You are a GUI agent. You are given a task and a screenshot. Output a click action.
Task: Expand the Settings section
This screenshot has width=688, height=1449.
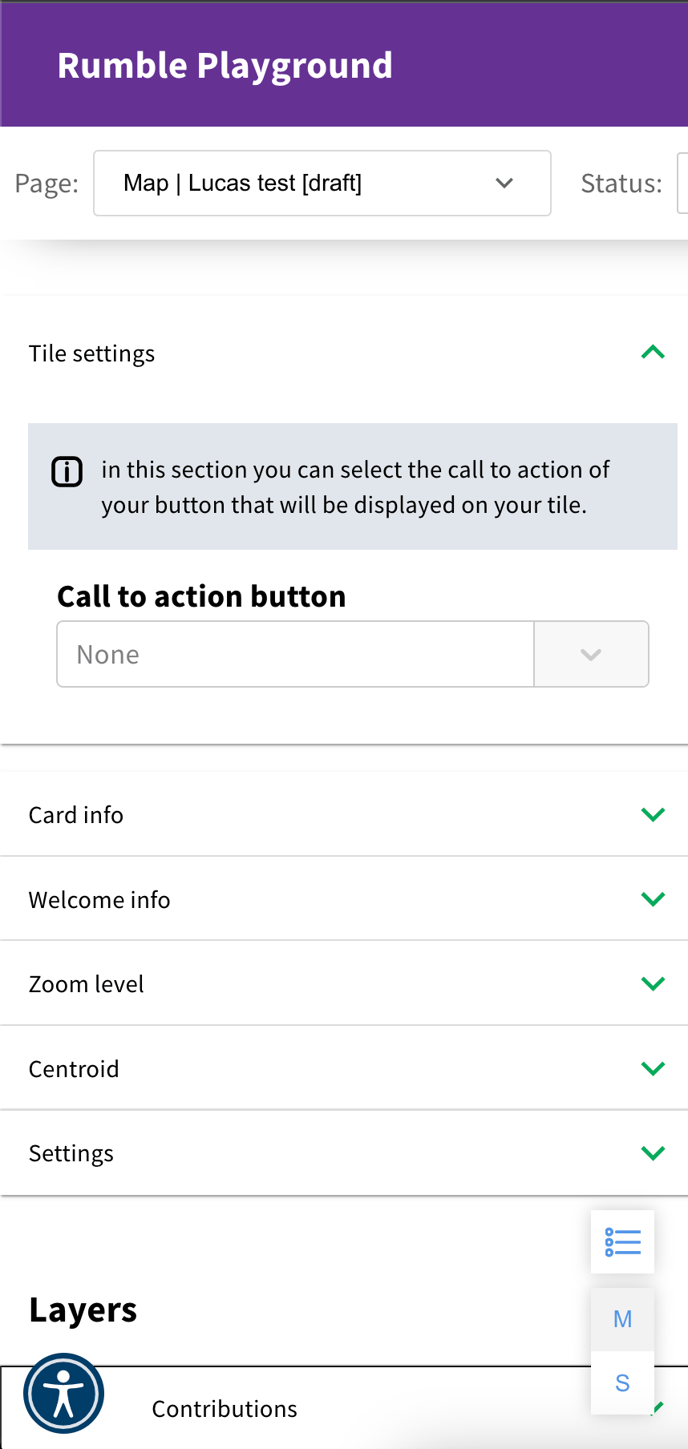(x=652, y=1153)
